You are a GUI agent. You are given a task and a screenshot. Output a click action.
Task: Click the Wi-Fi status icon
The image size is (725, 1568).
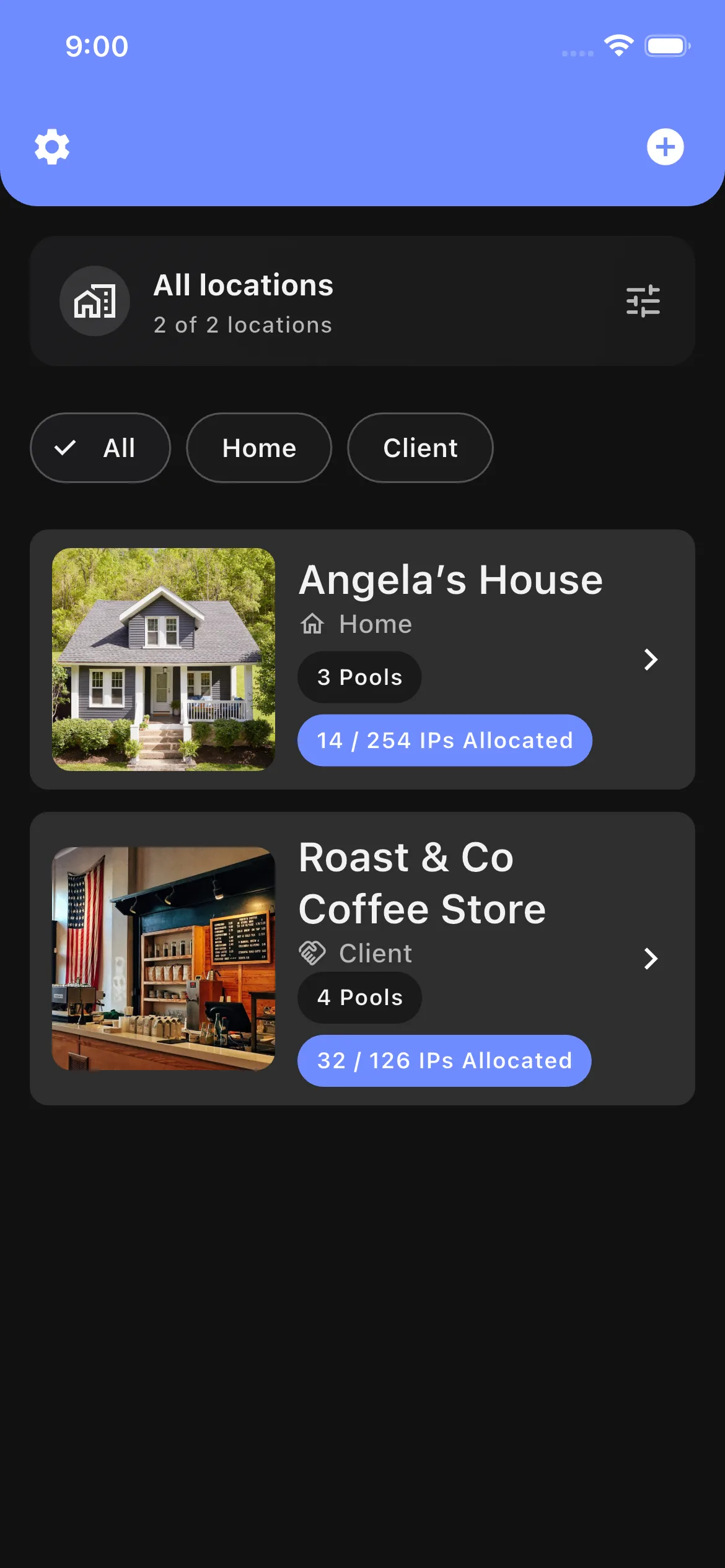(x=618, y=44)
